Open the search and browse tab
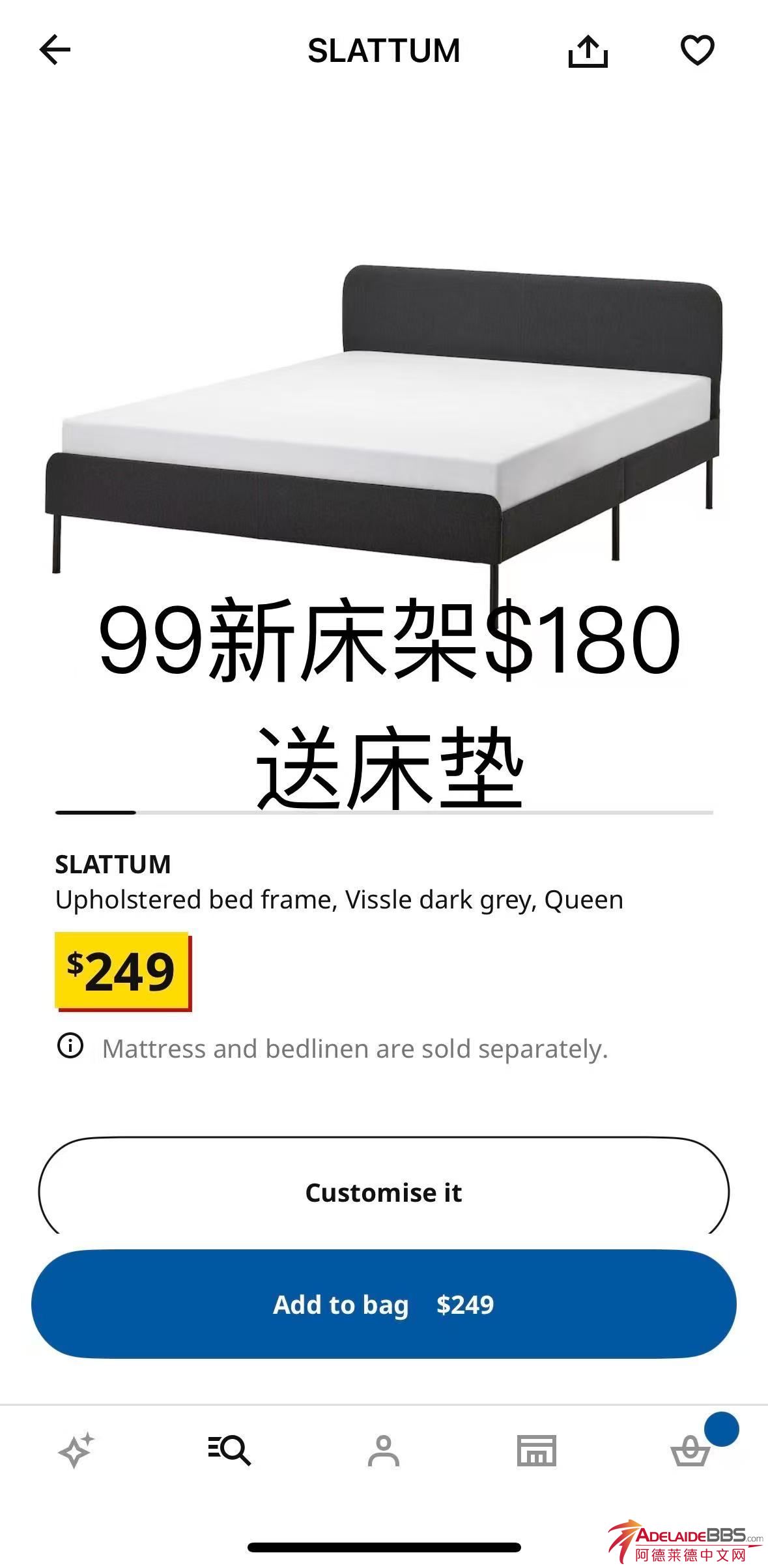The height and width of the screenshot is (1568, 768). (229, 1451)
